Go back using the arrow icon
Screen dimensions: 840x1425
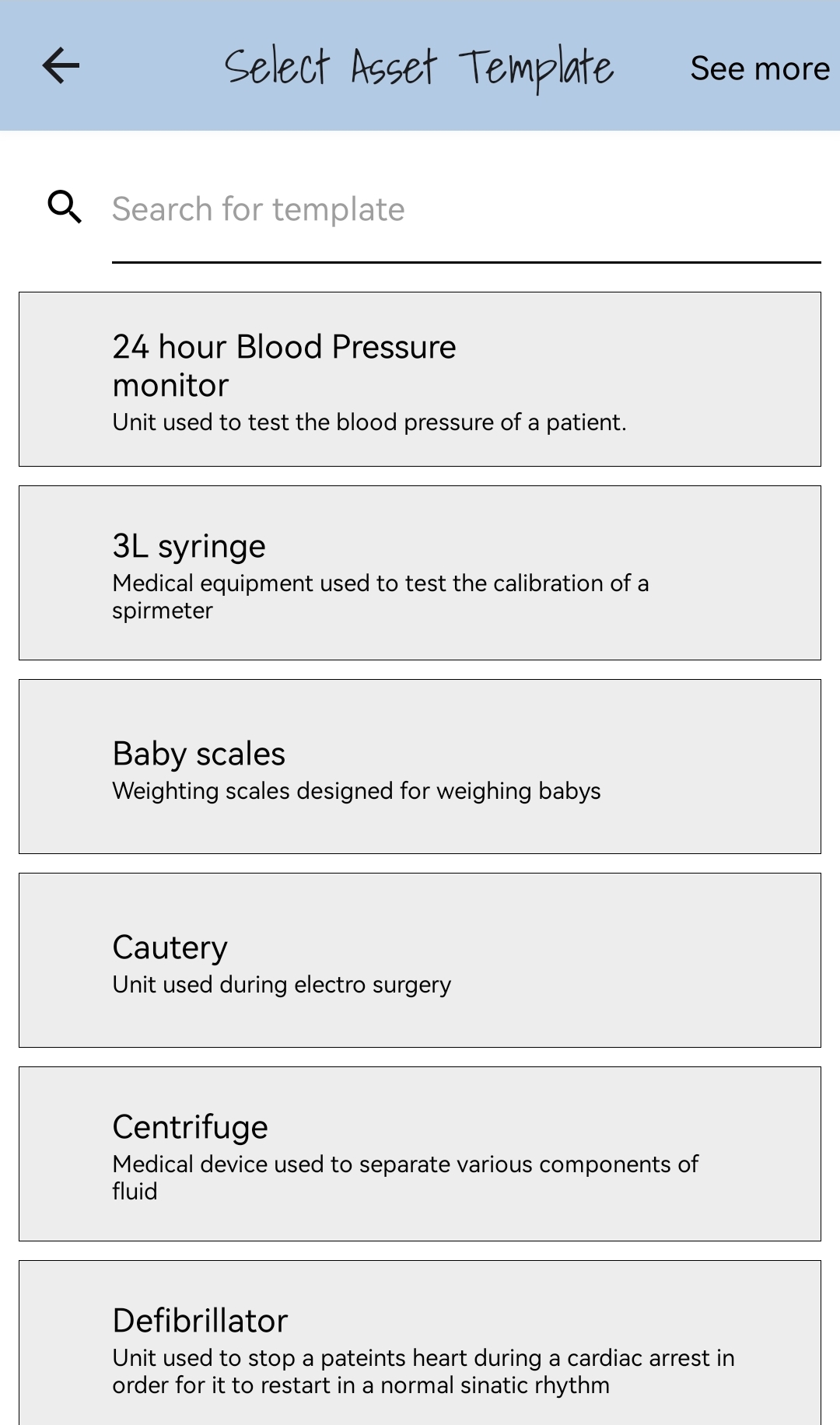click(x=61, y=66)
